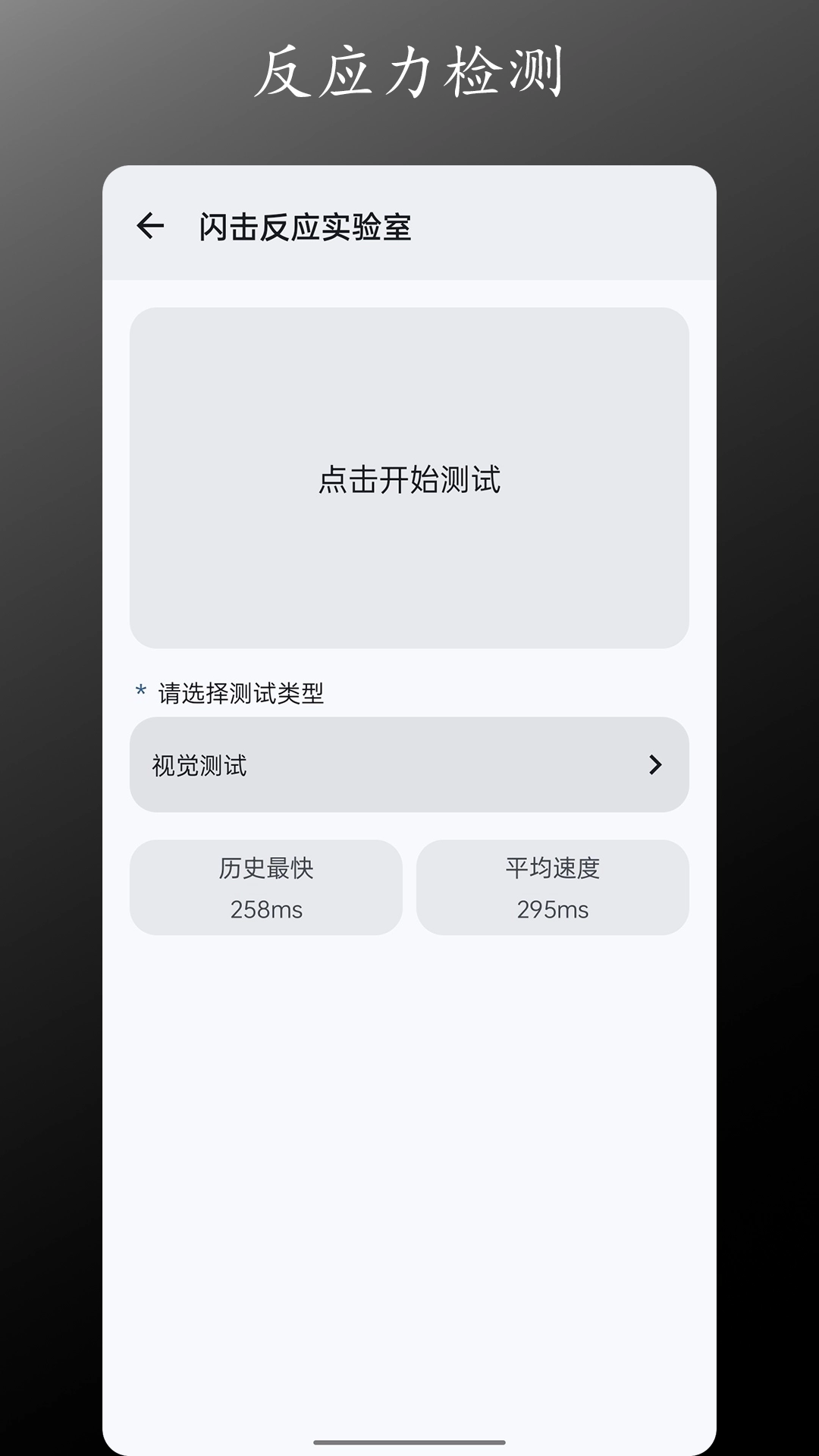Viewport: 819px width, 1456px height.
Task: Tap the 平均速度 295ms card
Action: 552,889
